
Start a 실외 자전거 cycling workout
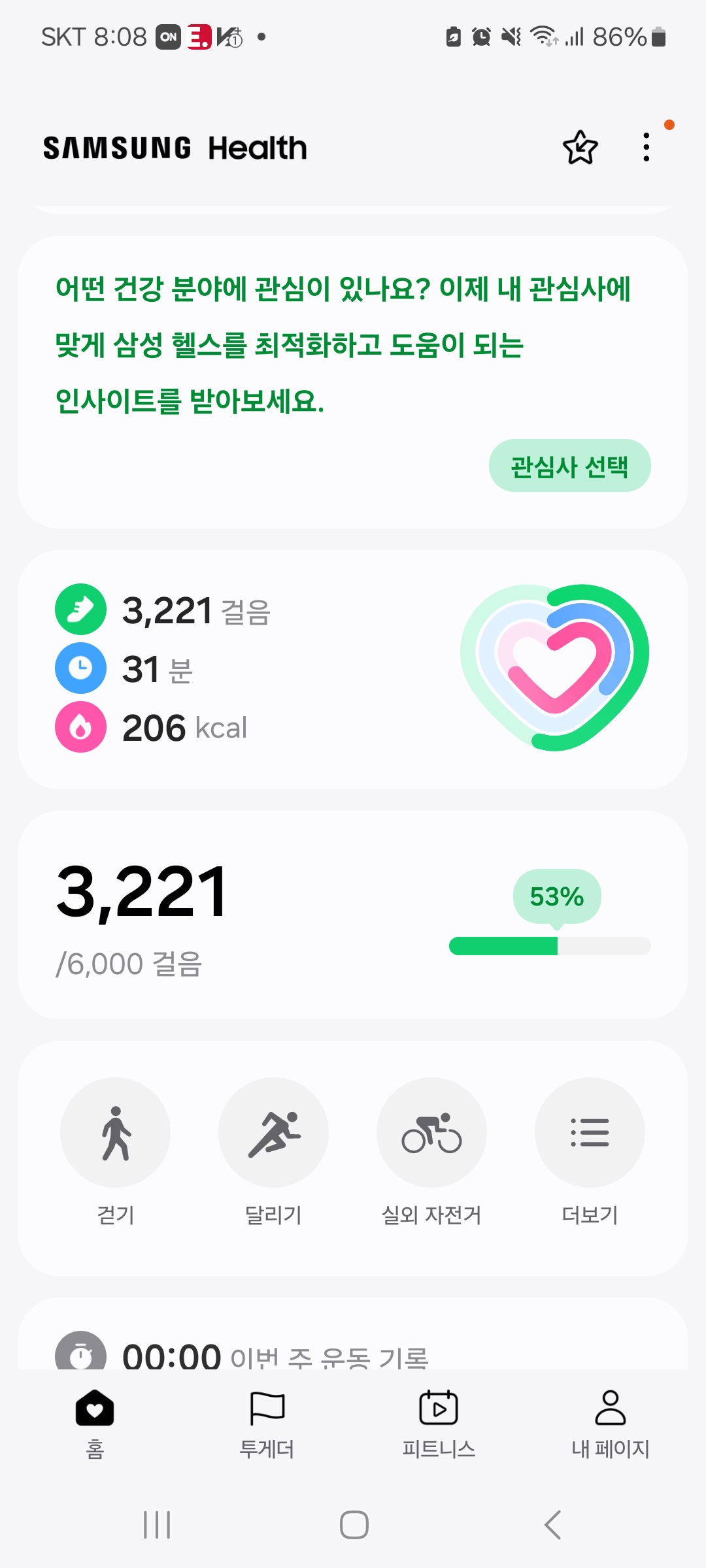pos(431,1132)
